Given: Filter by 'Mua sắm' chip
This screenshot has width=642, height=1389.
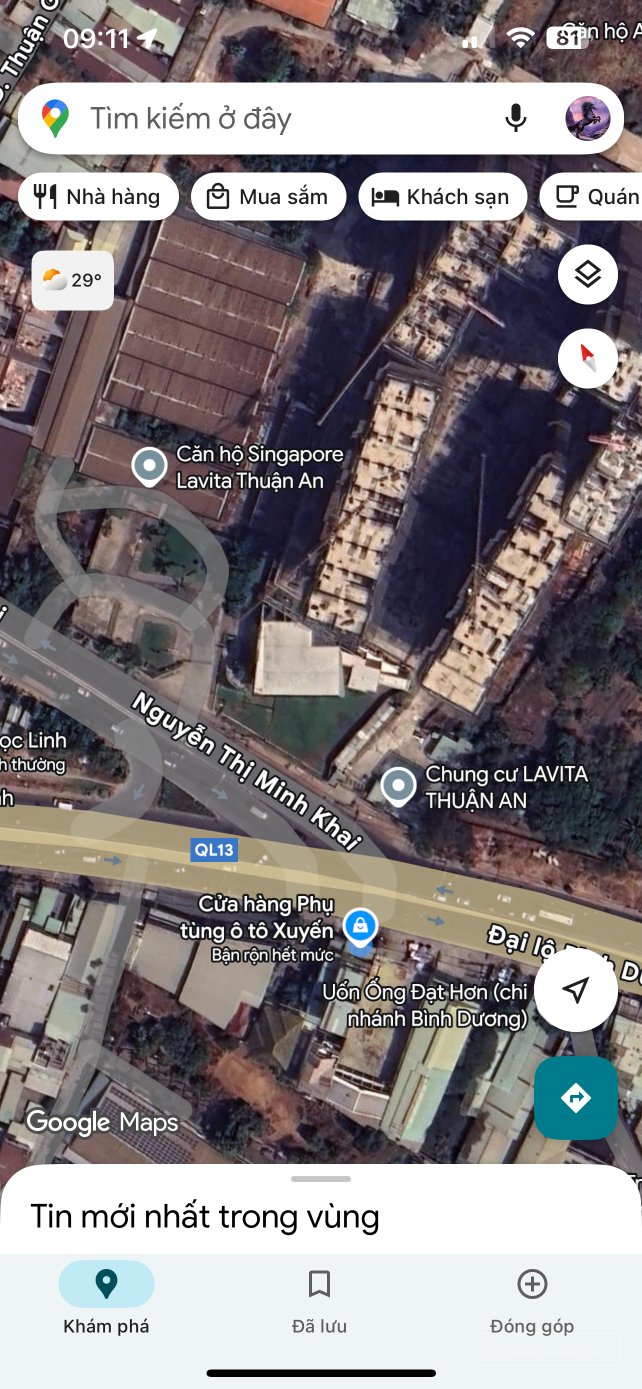Looking at the screenshot, I should 268,197.
